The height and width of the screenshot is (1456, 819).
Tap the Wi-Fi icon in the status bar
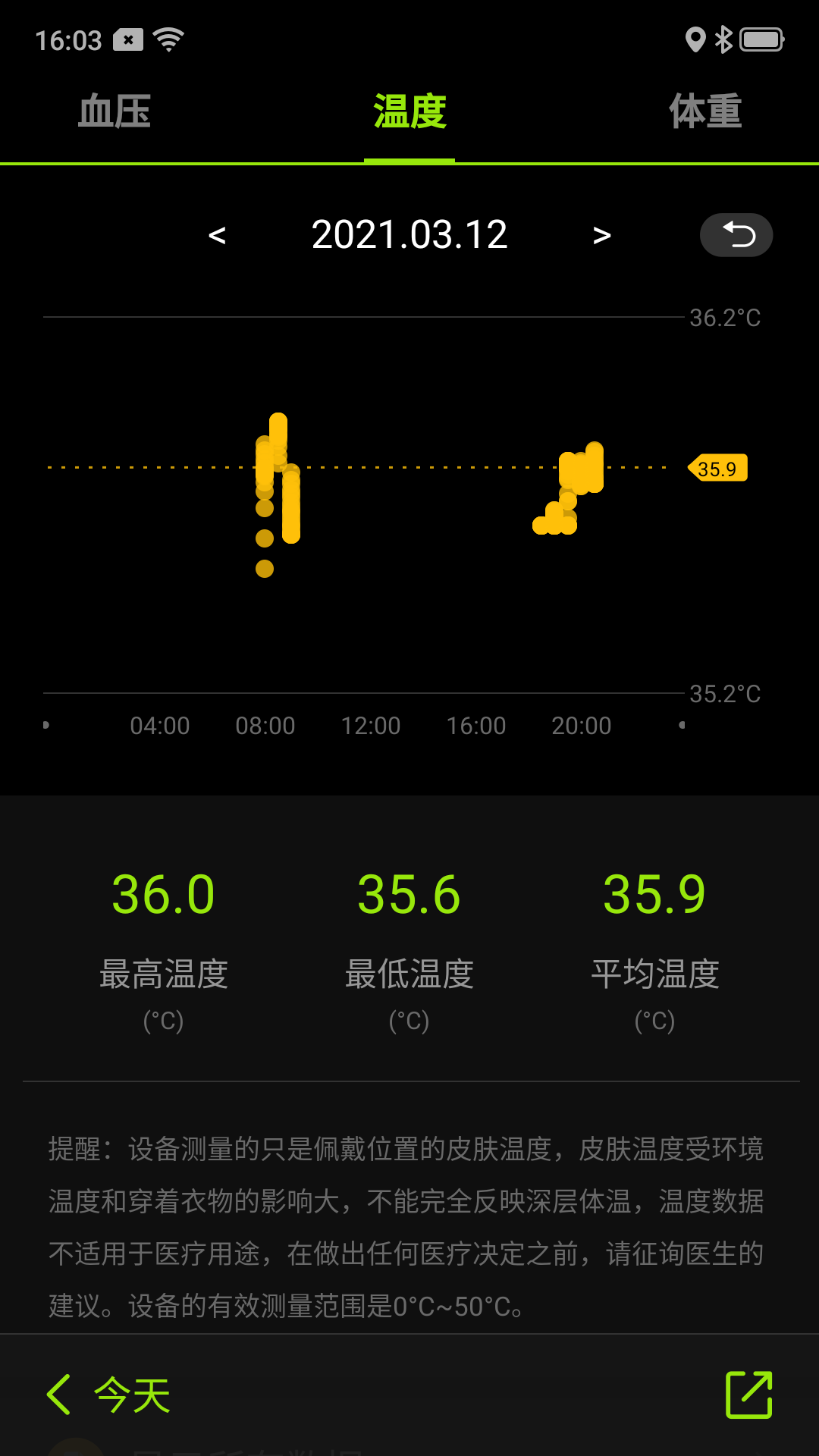167,39
